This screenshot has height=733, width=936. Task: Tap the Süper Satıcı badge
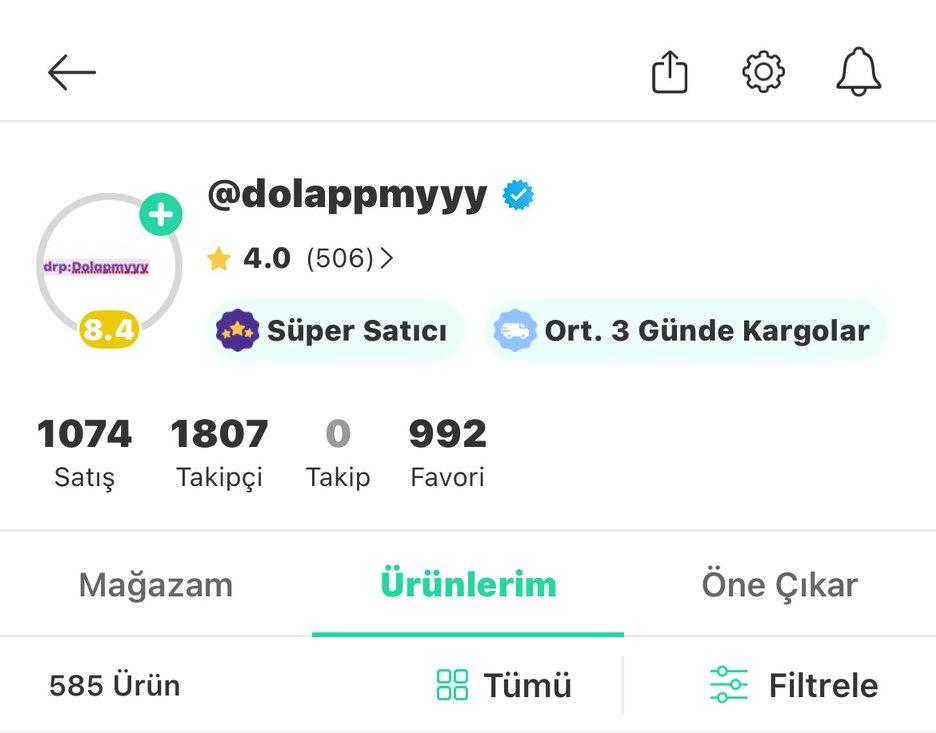tap(335, 331)
